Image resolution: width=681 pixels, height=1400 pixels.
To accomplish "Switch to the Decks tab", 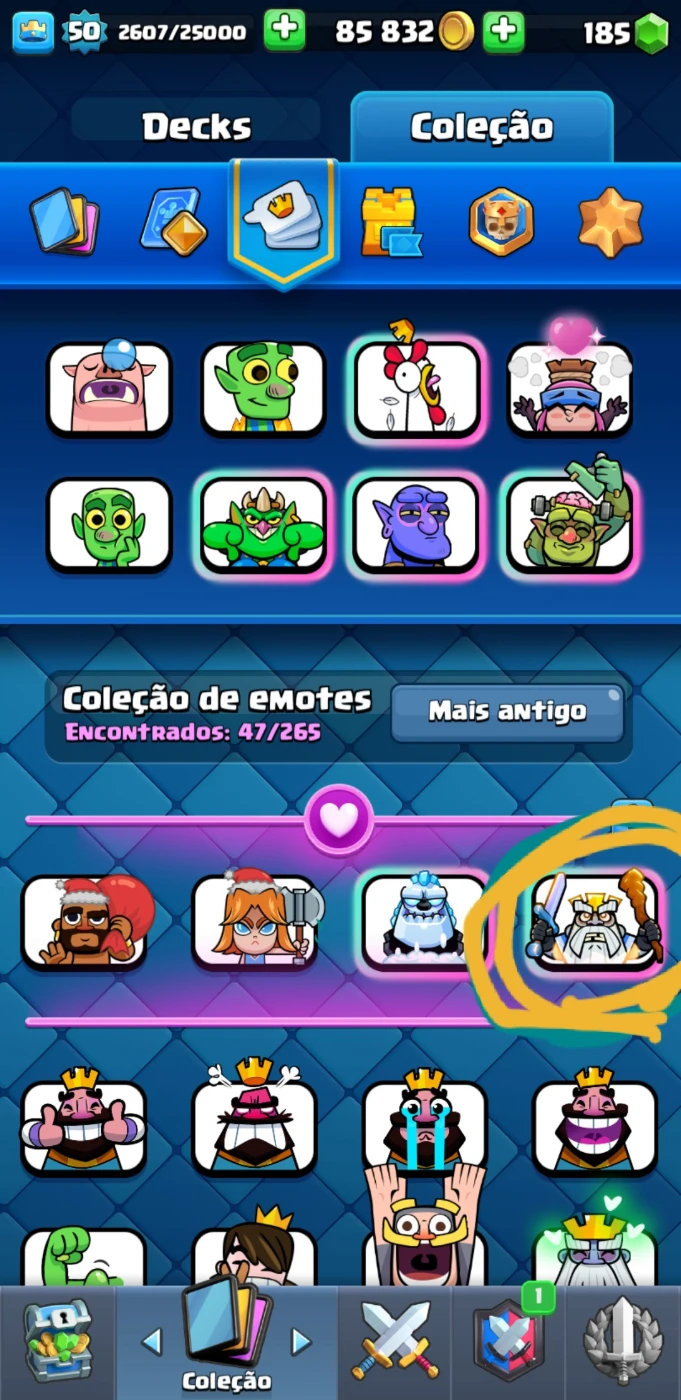I will [196, 127].
